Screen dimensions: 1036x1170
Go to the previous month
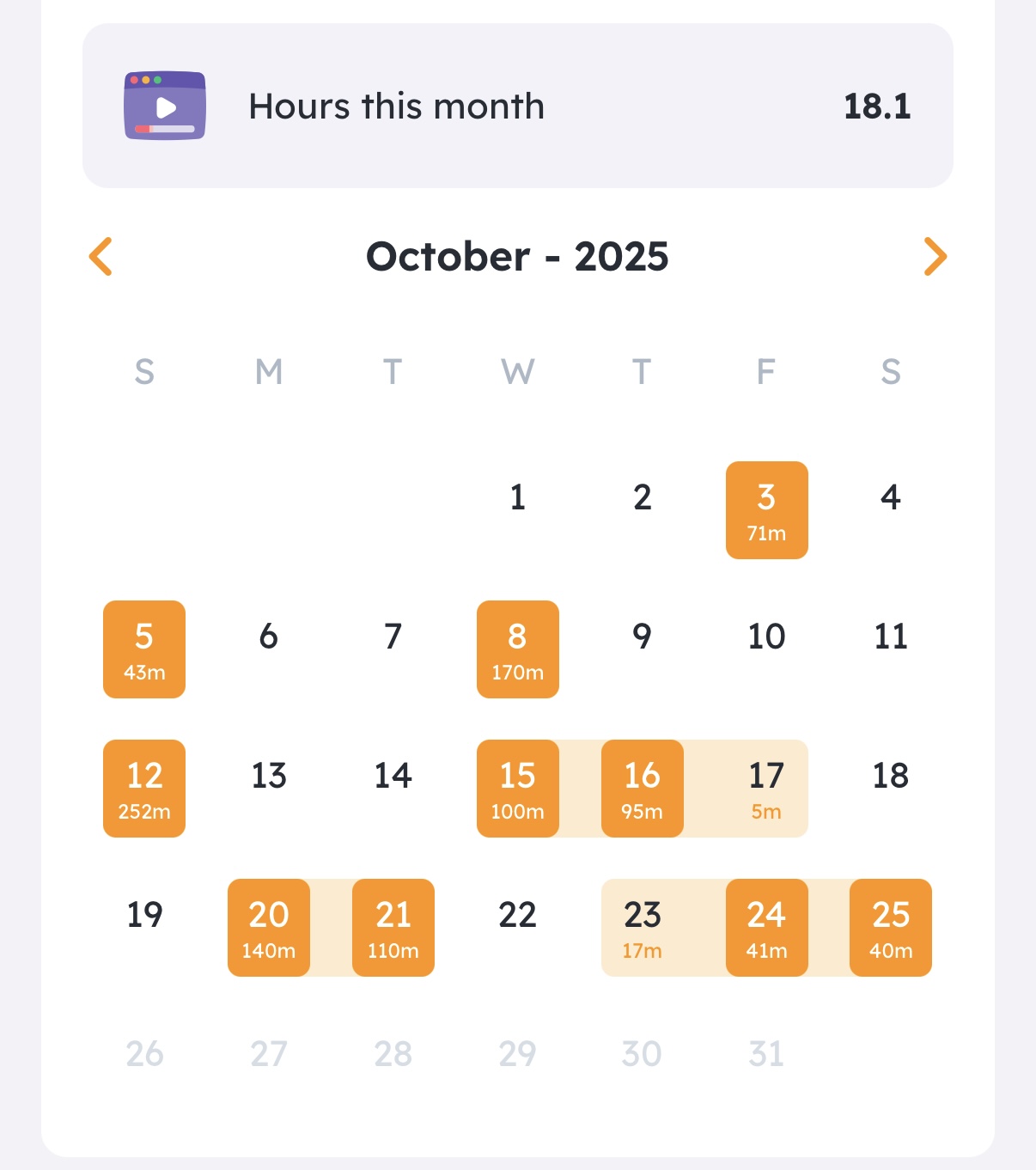coord(101,256)
